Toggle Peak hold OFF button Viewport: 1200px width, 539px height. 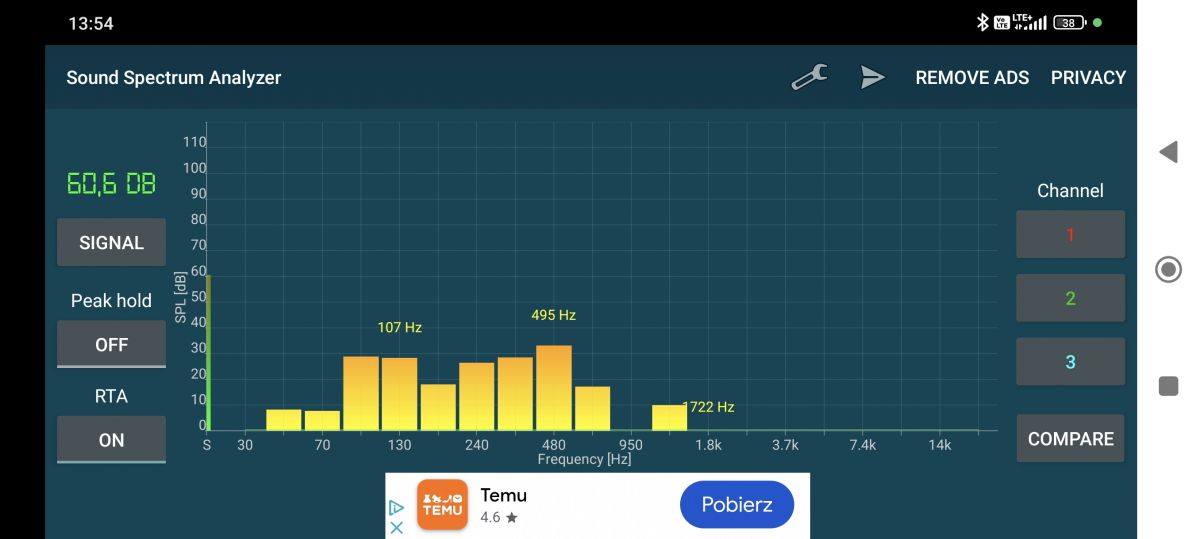pyautogui.click(x=111, y=344)
